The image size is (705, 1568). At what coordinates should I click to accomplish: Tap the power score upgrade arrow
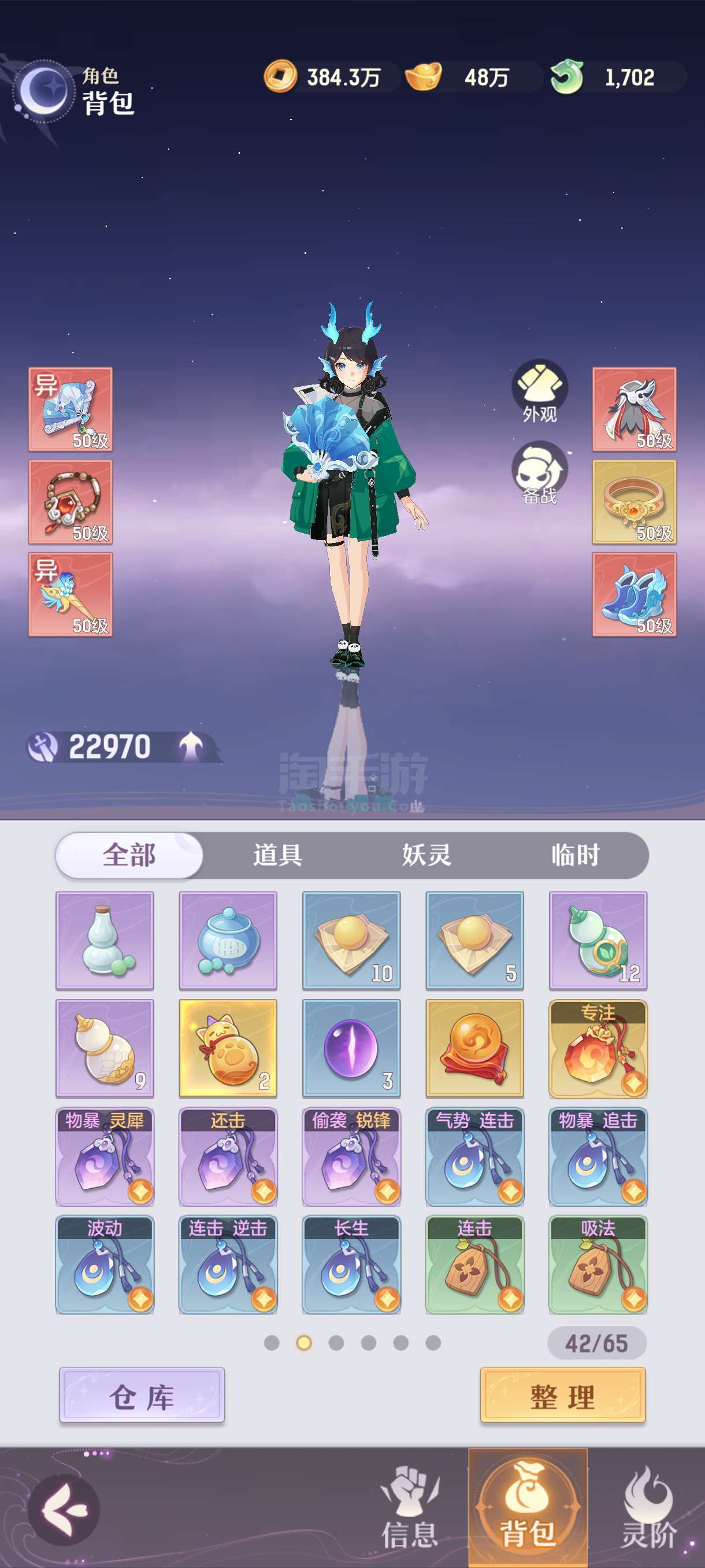point(192,746)
